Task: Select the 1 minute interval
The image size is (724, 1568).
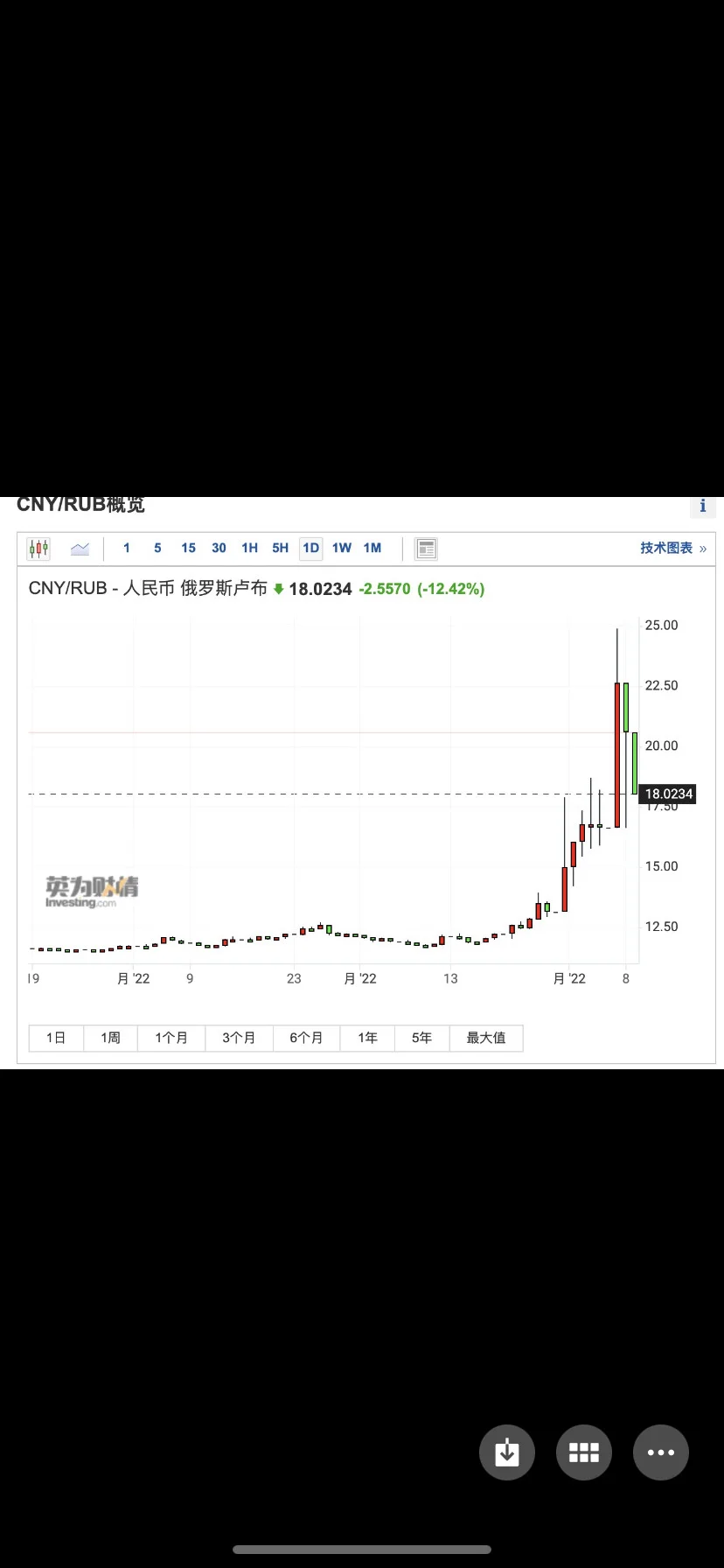Action: 127,548
